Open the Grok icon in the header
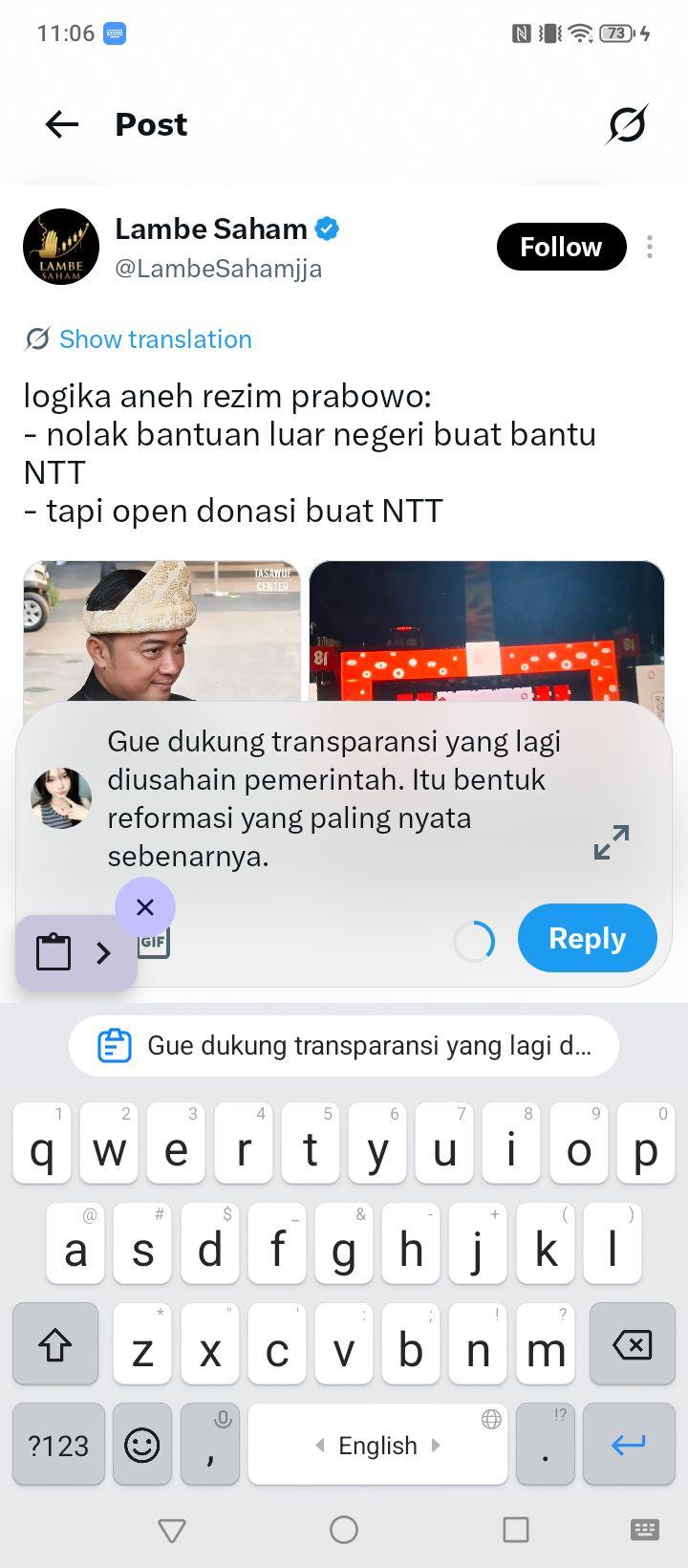This screenshot has width=688, height=1568. pos(627,124)
